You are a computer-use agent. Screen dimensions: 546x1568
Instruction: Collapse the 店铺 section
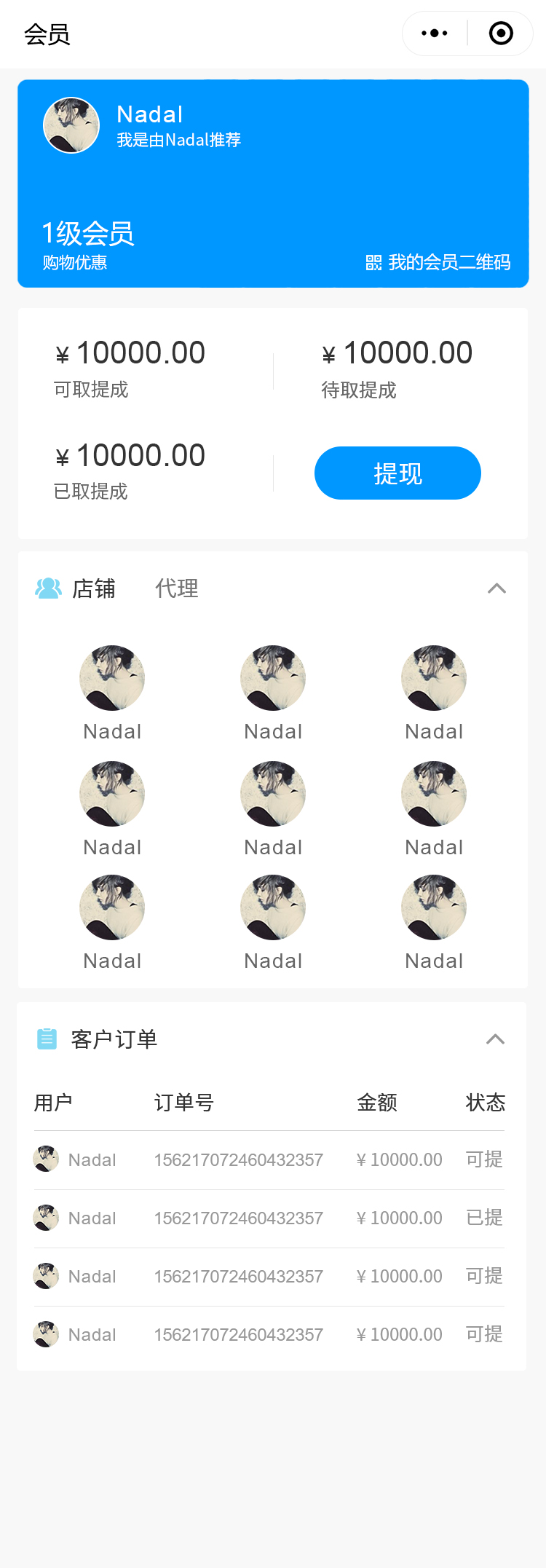click(x=496, y=588)
